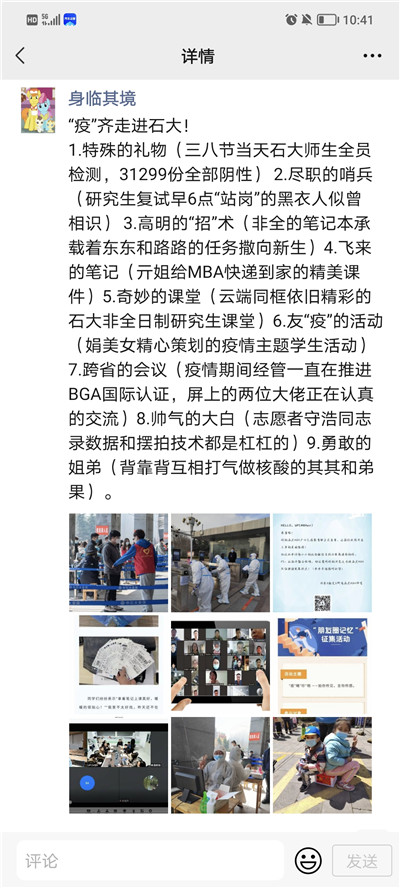This screenshot has height=888, width=400.
Task: View the photo of workers in white suits
Action: tap(220, 562)
